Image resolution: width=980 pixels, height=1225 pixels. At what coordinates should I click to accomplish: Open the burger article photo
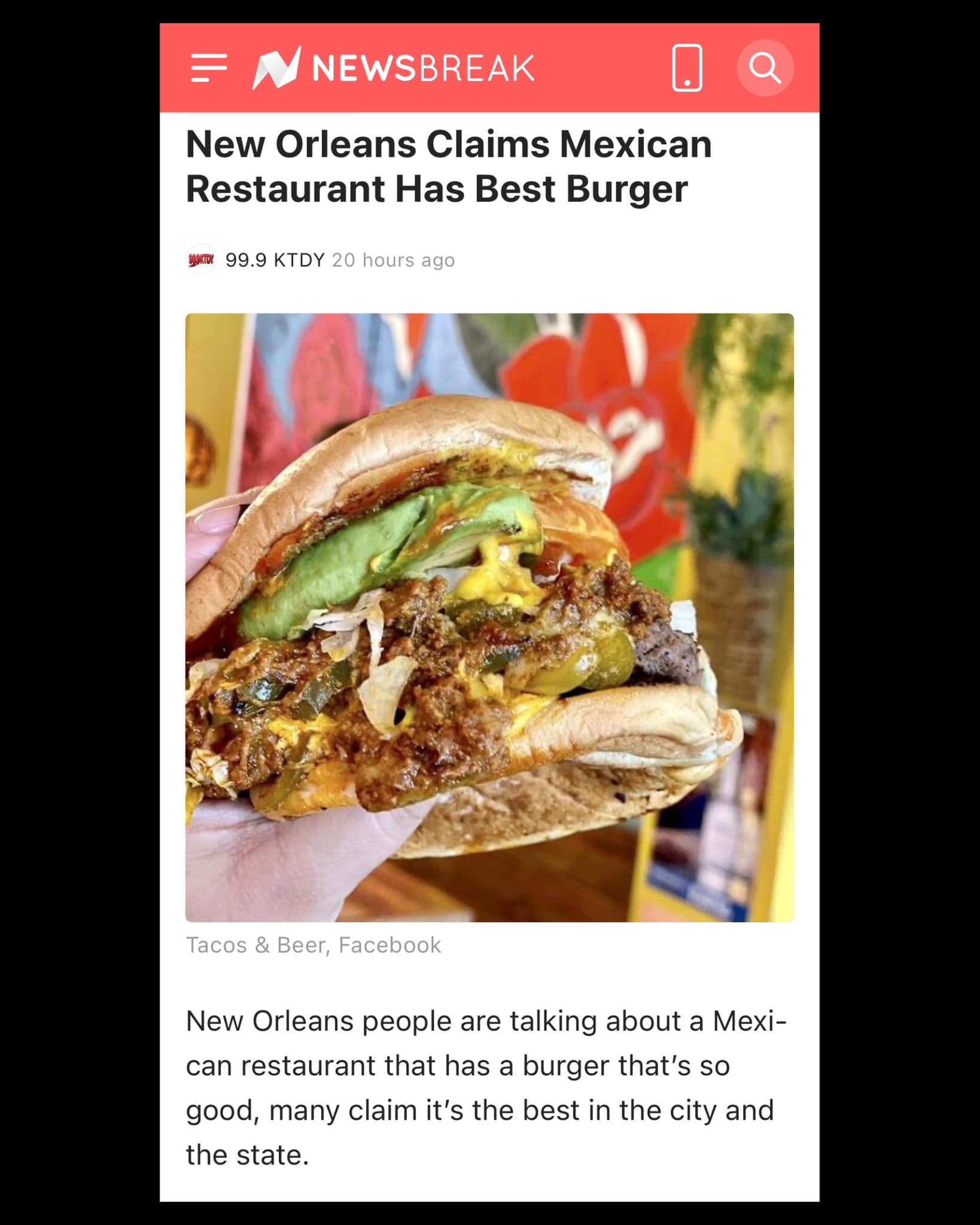click(489, 617)
